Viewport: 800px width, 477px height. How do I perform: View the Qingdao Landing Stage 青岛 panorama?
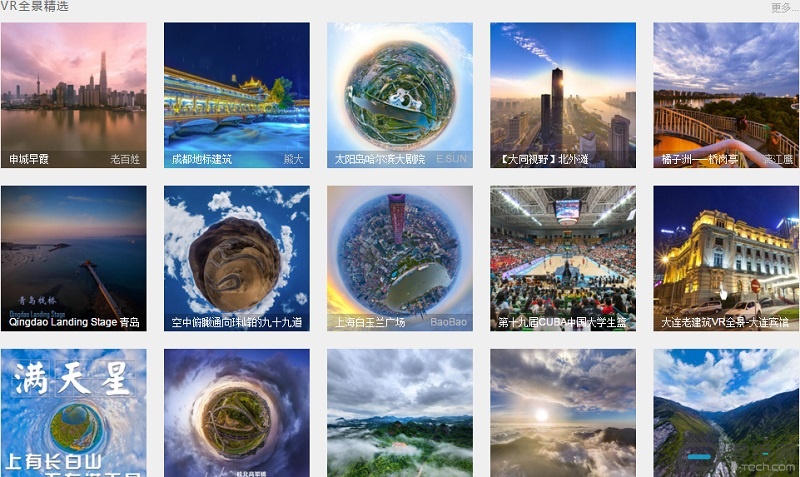[x=73, y=258]
